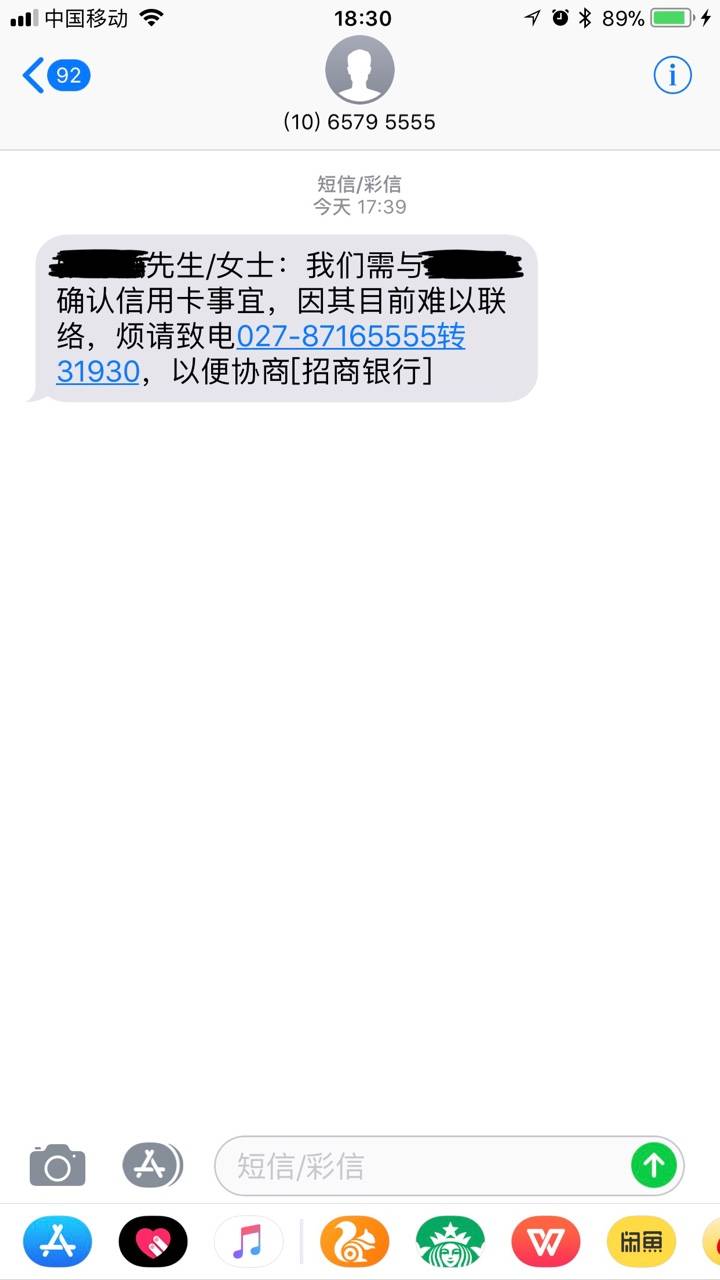Image resolution: width=720 pixels, height=1280 pixels.
Task: Open the App Store iMessage app
Action: 57,1243
